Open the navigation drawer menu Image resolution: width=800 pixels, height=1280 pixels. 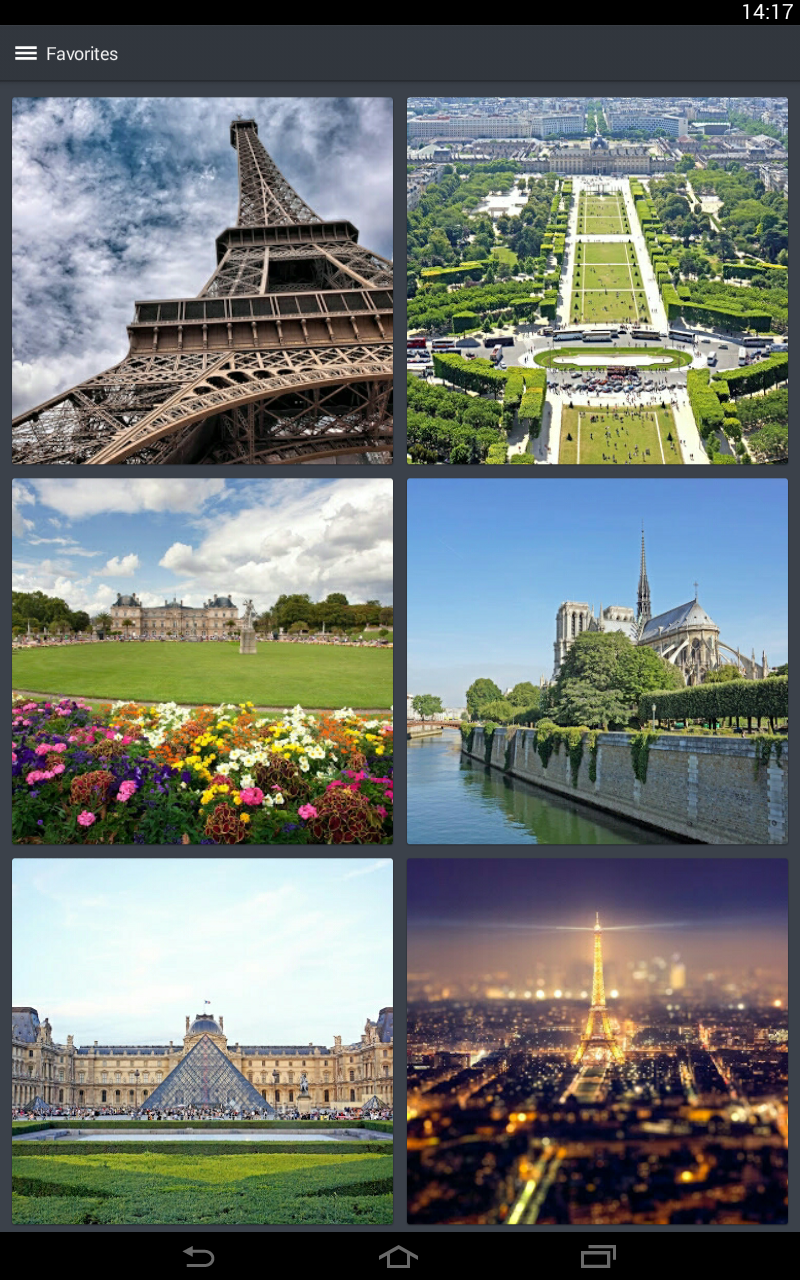[x=26, y=54]
